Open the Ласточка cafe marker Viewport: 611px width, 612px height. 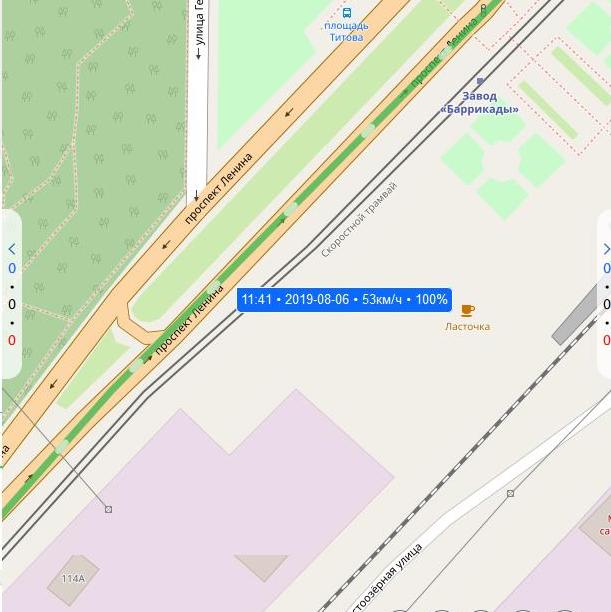(467, 311)
